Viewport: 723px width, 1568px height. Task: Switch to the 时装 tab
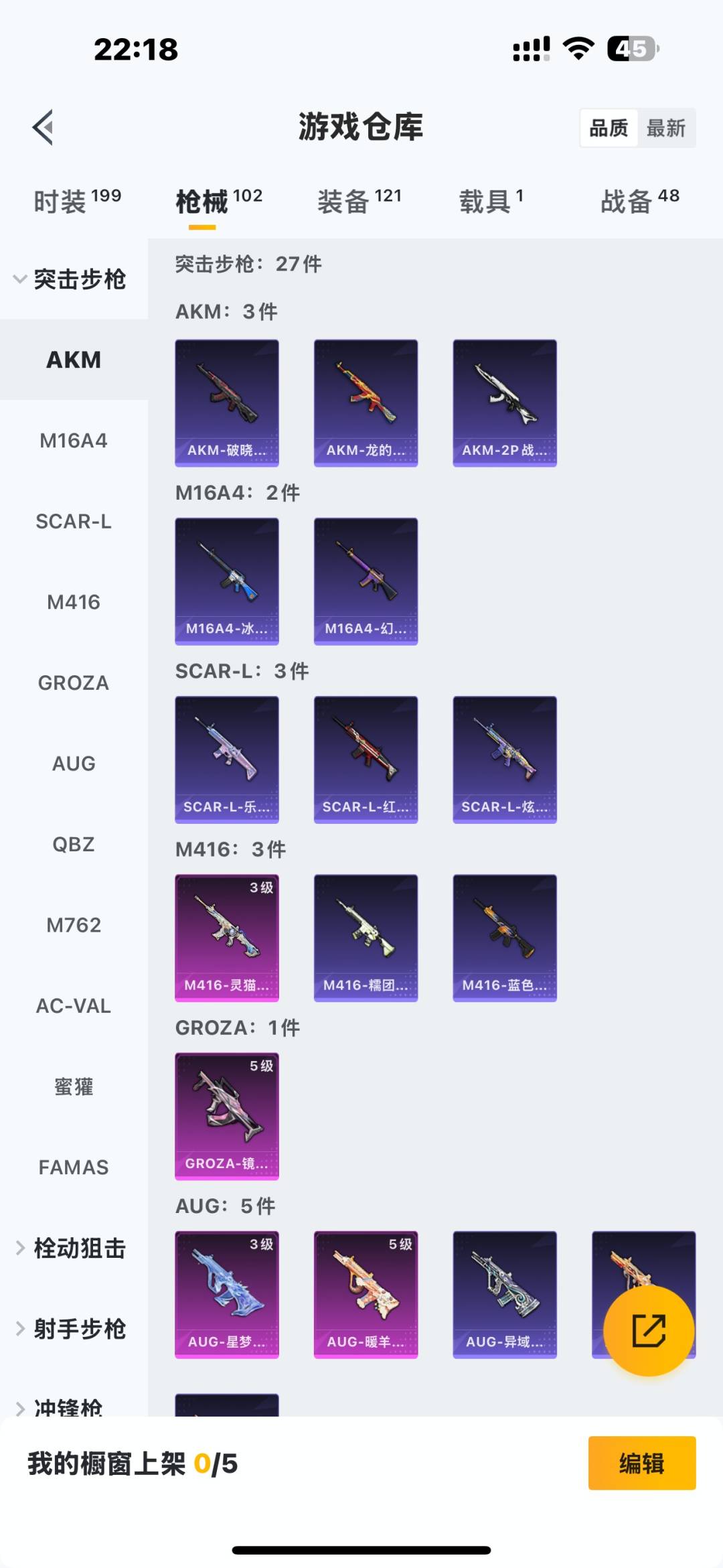(x=77, y=201)
